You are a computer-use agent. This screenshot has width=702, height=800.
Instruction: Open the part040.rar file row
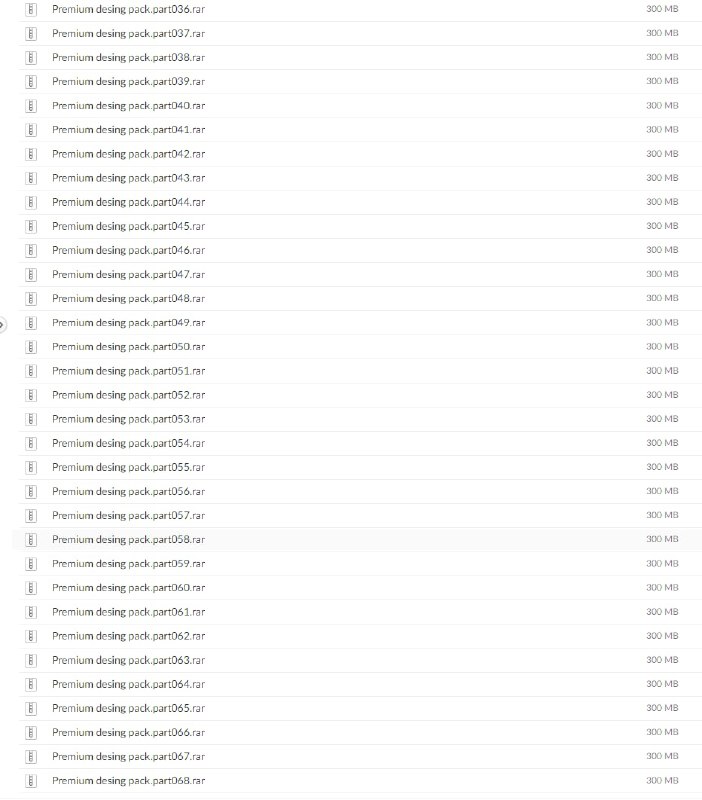128,106
